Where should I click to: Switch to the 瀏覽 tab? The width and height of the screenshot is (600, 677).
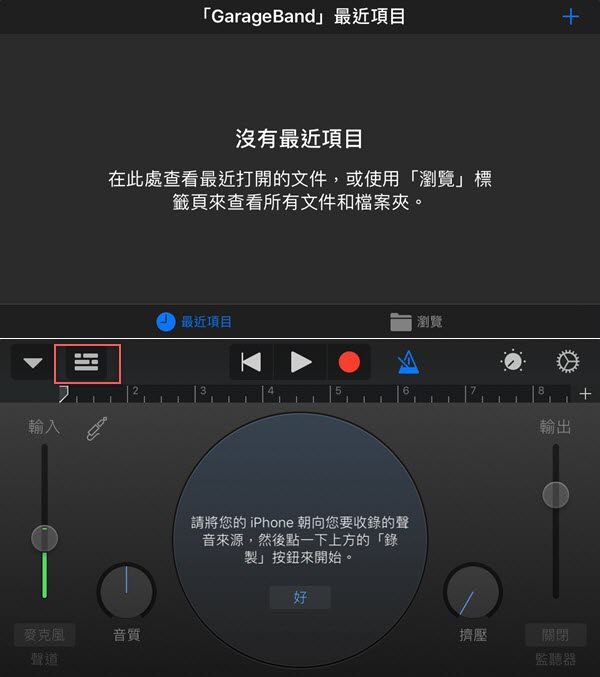[x=416, y=322]
